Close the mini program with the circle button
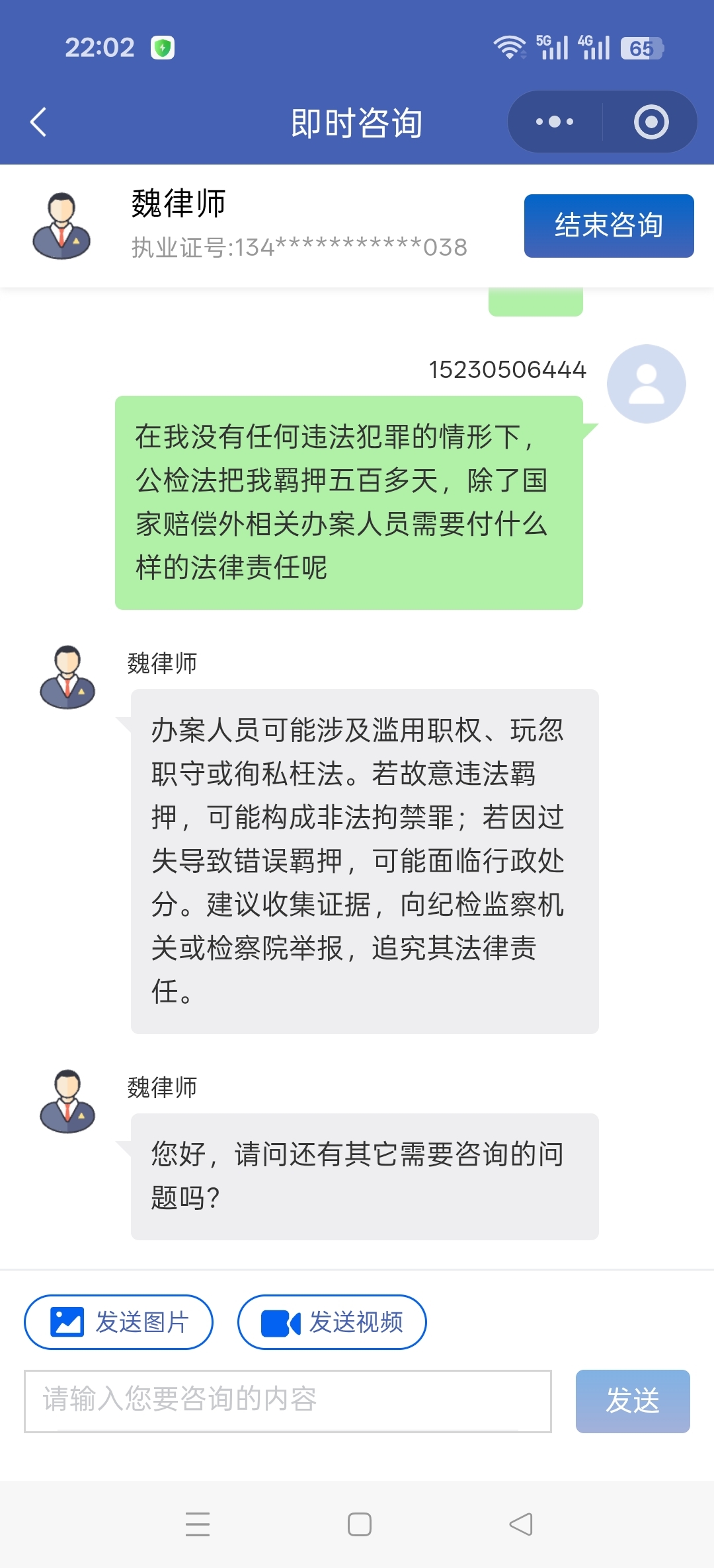 (651, 122)
